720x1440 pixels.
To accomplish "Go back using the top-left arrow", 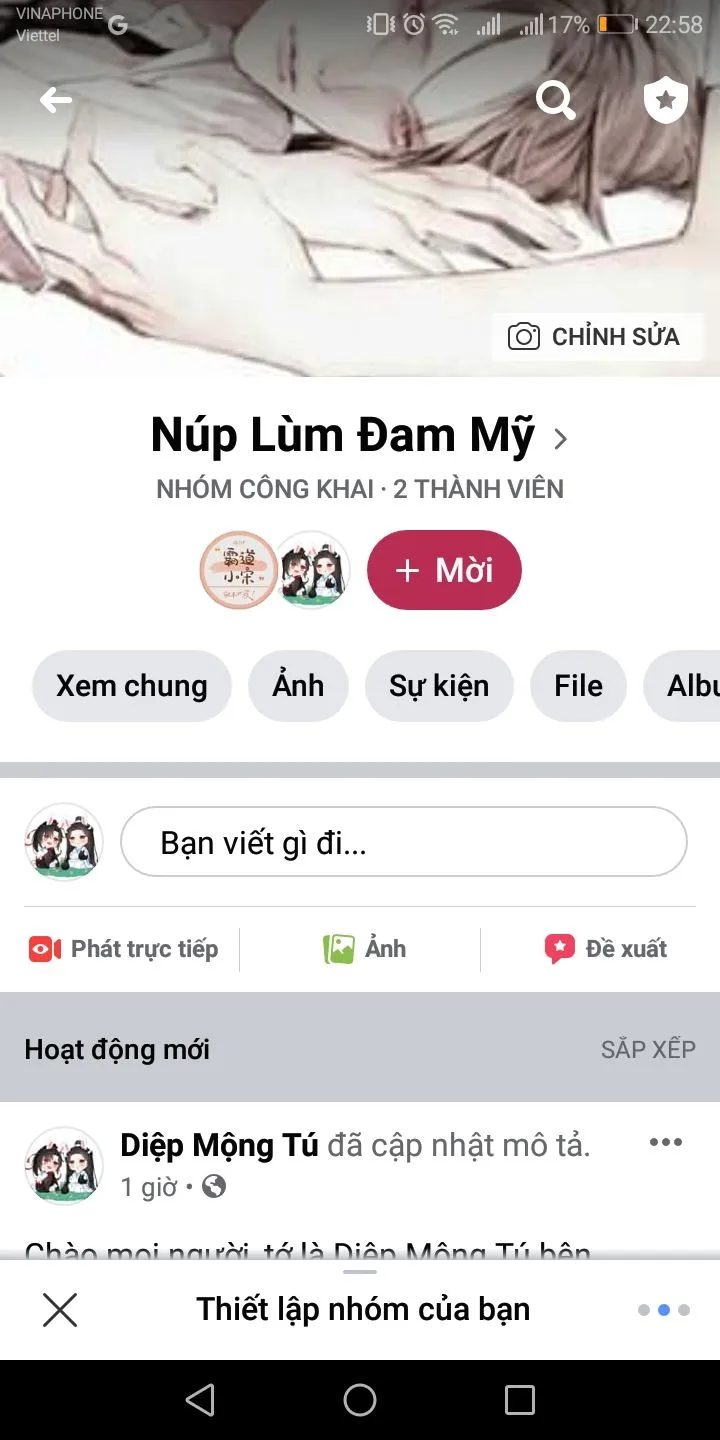I will (x=56, y=100).
